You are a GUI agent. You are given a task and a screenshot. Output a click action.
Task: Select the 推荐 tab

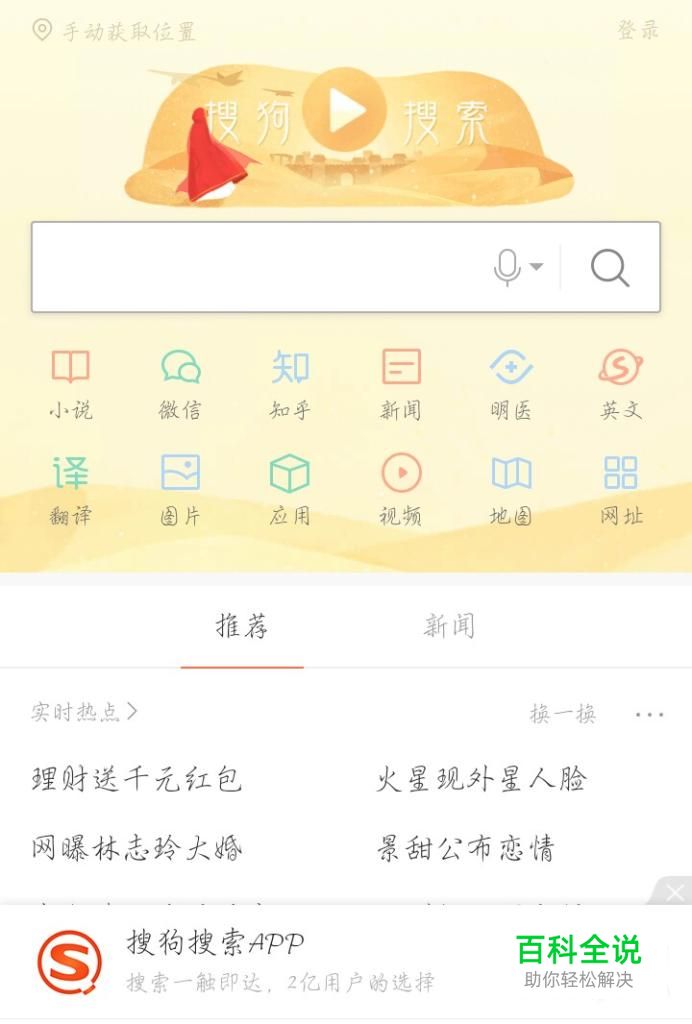(242, 627)
